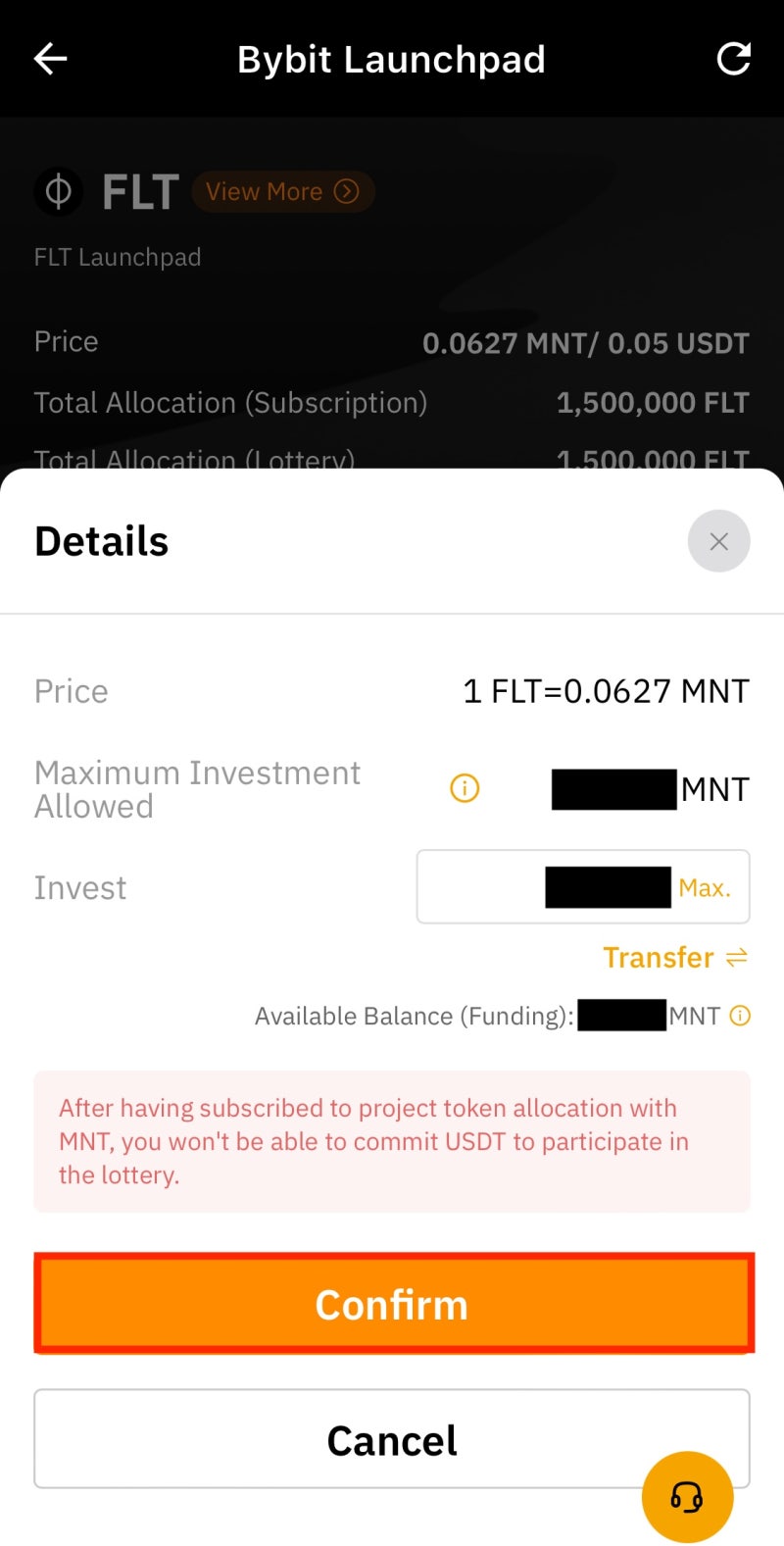This screenshot has height=1546, width=784.
Task: Tap the Bybit Launchpad title
Action: coord(392,59)
